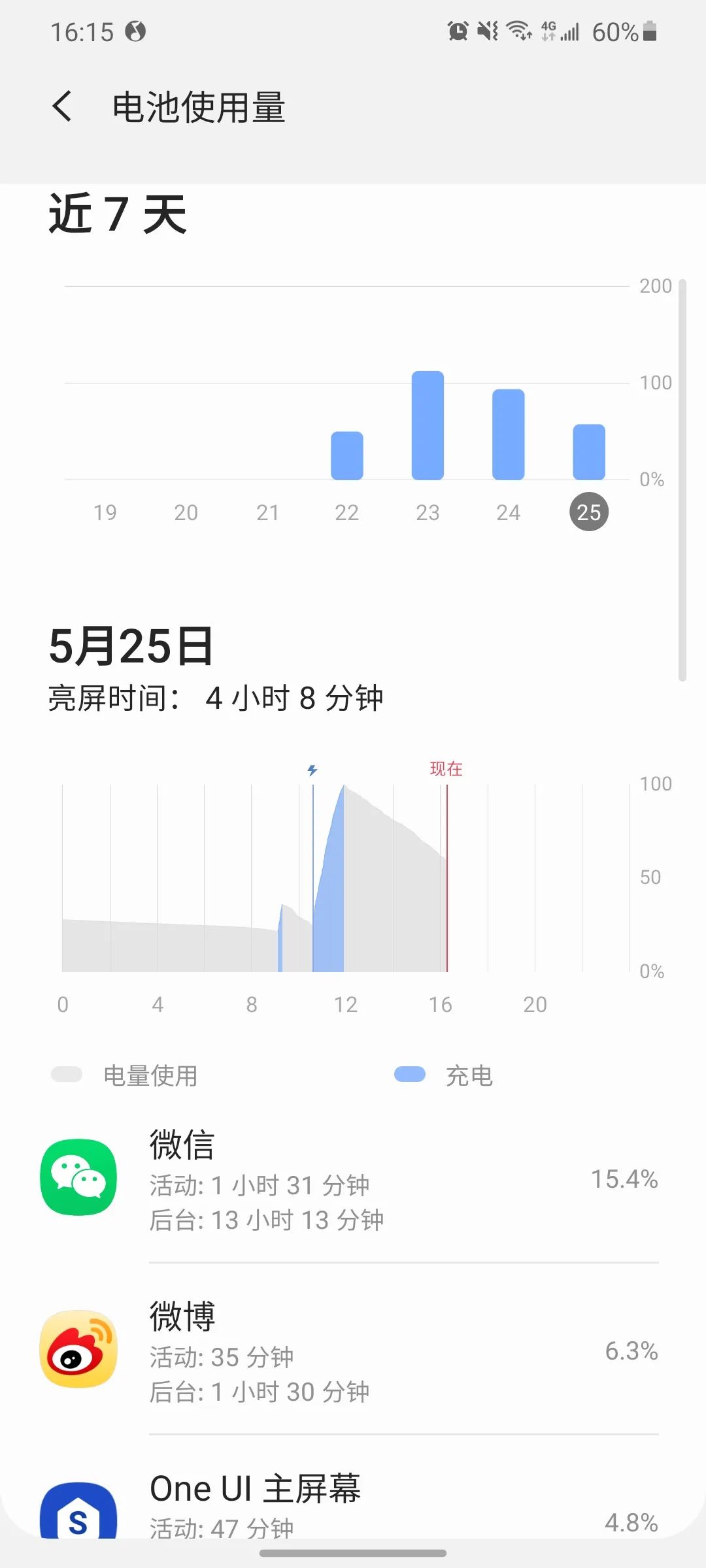Image resolution: width=706 pixels, height=1568 pixels.
Task: Tap the 亮屏时间 screen-on time text
Action: 216,696
